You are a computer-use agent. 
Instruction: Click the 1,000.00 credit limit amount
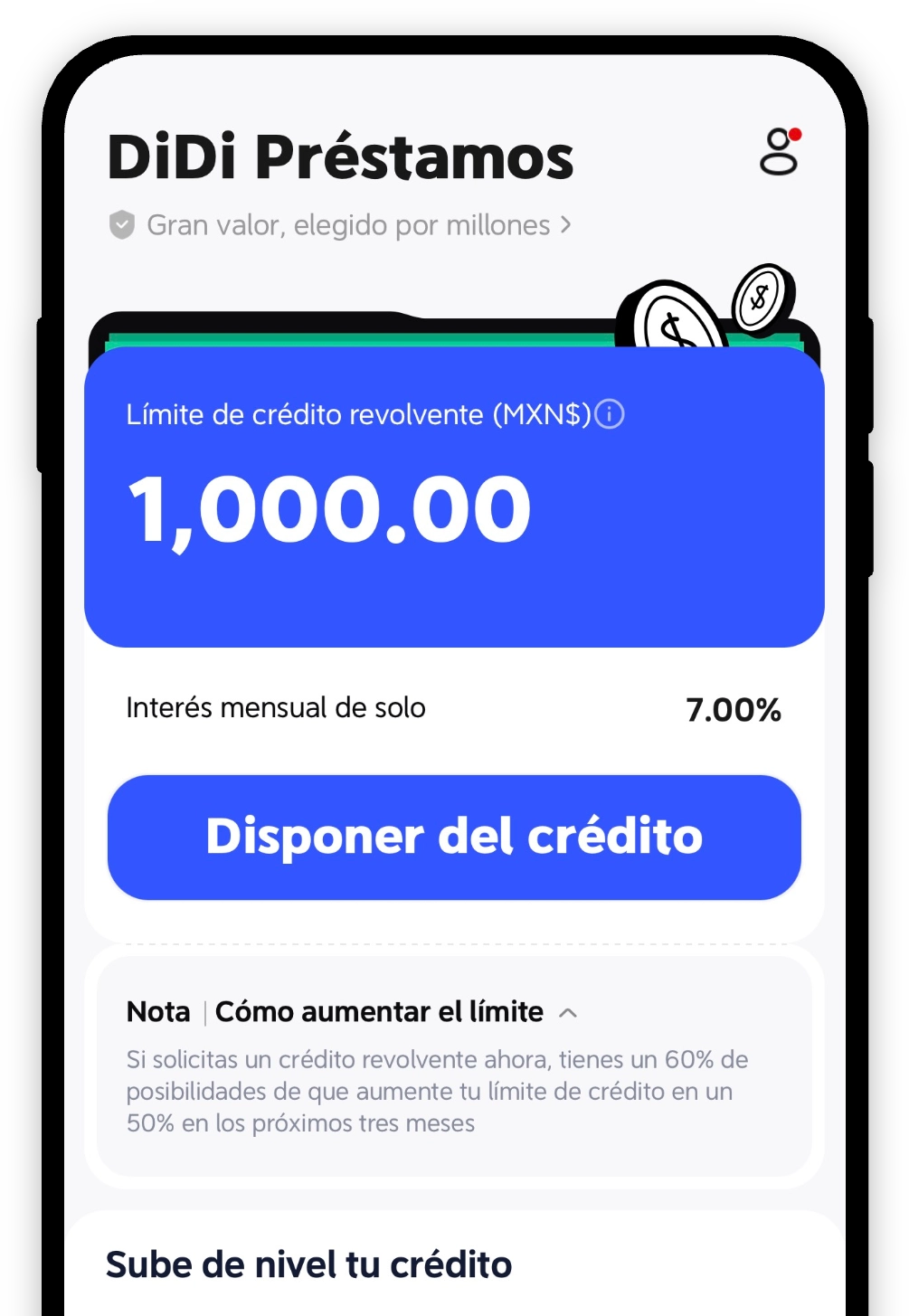[327, 510]
